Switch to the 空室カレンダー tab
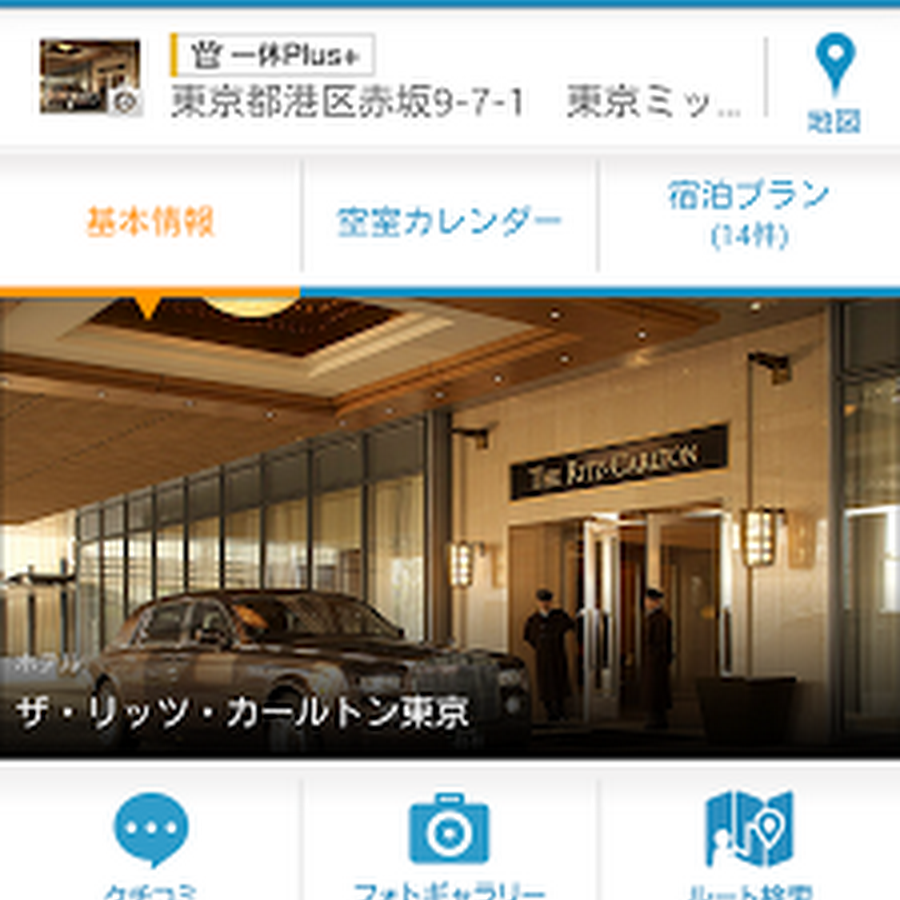The height and width of the screenshot is (900, 900). pyautogui.click(x=449, y=220)
